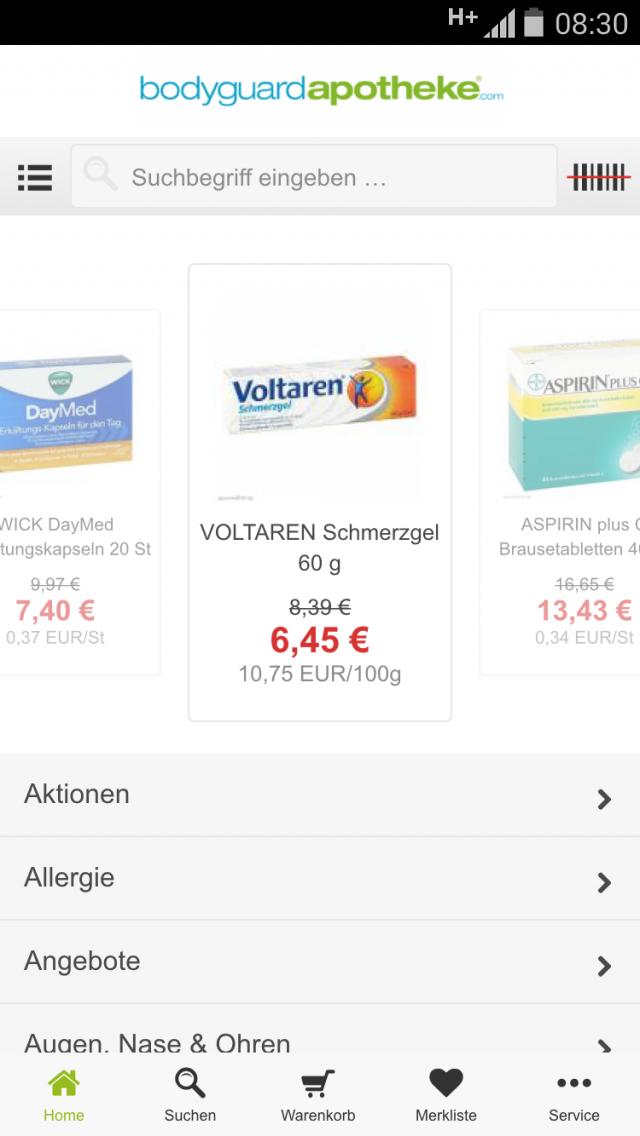Switch to the Home tab
Image resolution: width=640 pixels, height=1136 pixels.
tap(64, 1094)
